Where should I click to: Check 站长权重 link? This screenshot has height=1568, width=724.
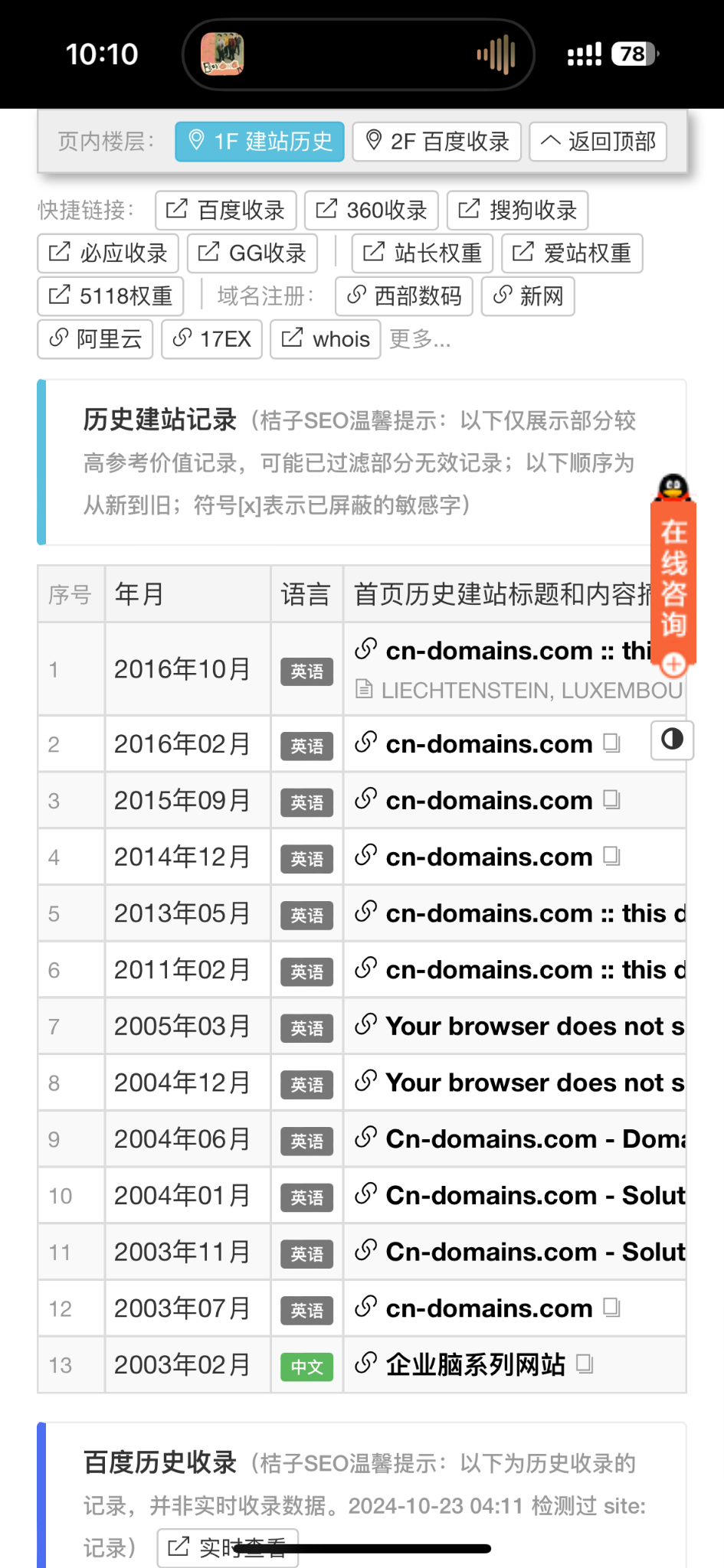coord(422,253)
